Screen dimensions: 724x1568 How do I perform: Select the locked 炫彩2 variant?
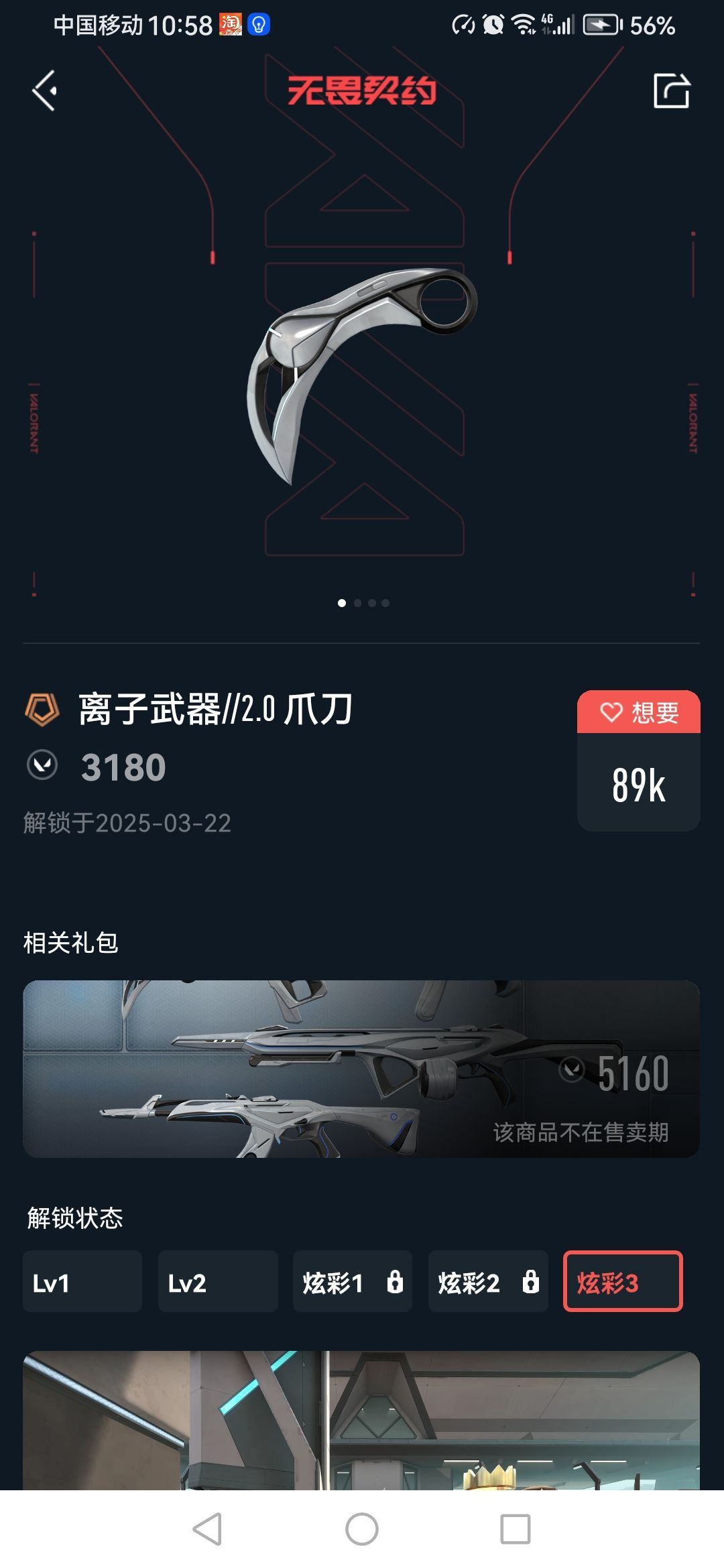tap(488, 1281)
